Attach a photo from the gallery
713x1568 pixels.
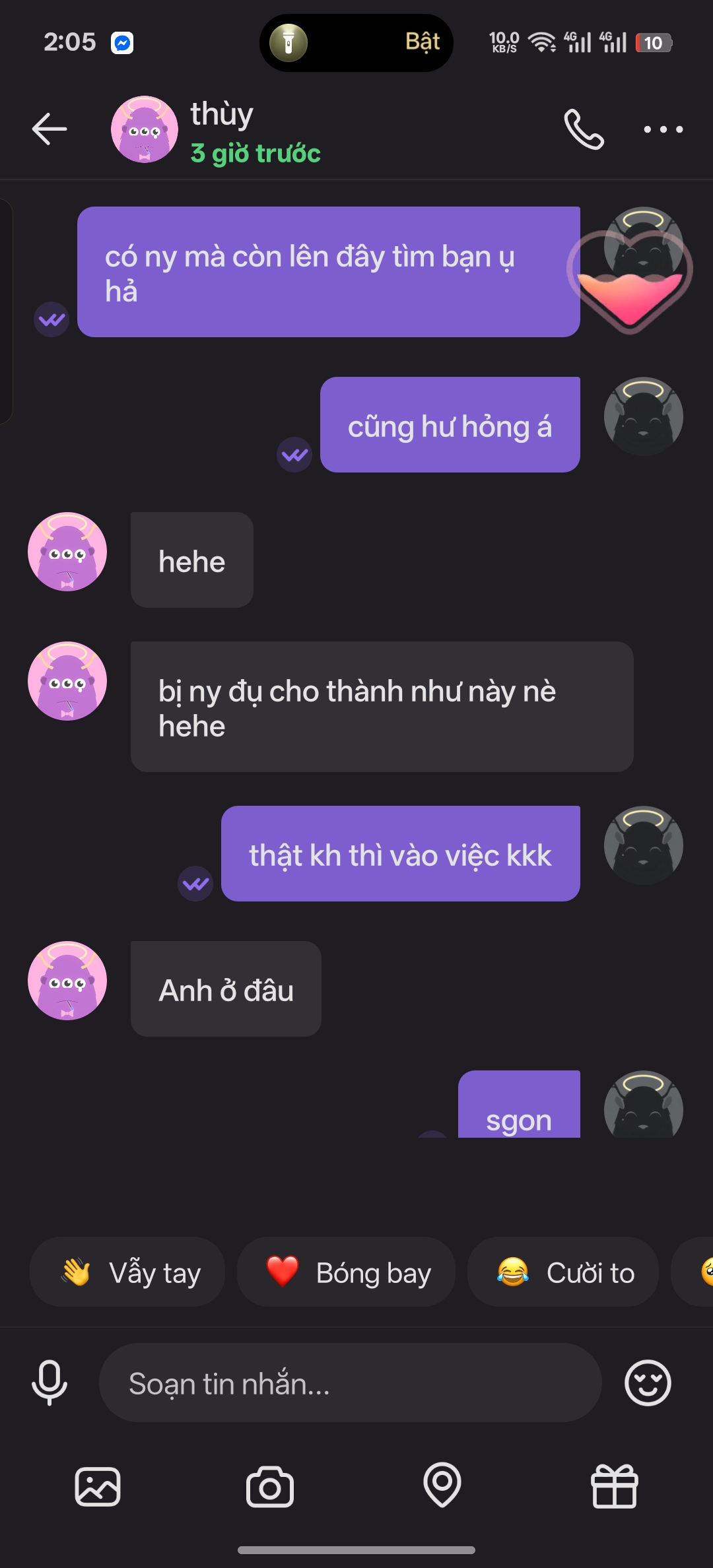pyautogui.click(x=98, y=1487)
